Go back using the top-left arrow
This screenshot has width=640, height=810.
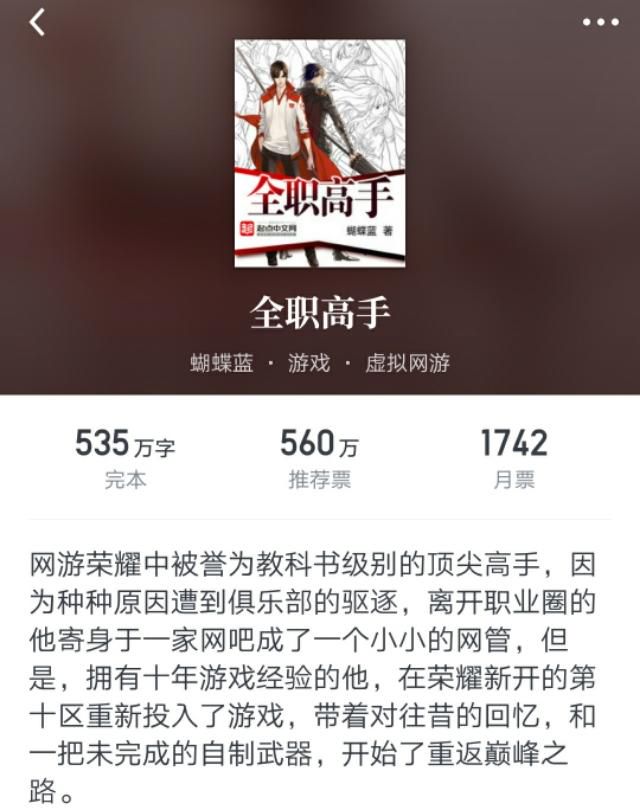(x=37, y=21)
